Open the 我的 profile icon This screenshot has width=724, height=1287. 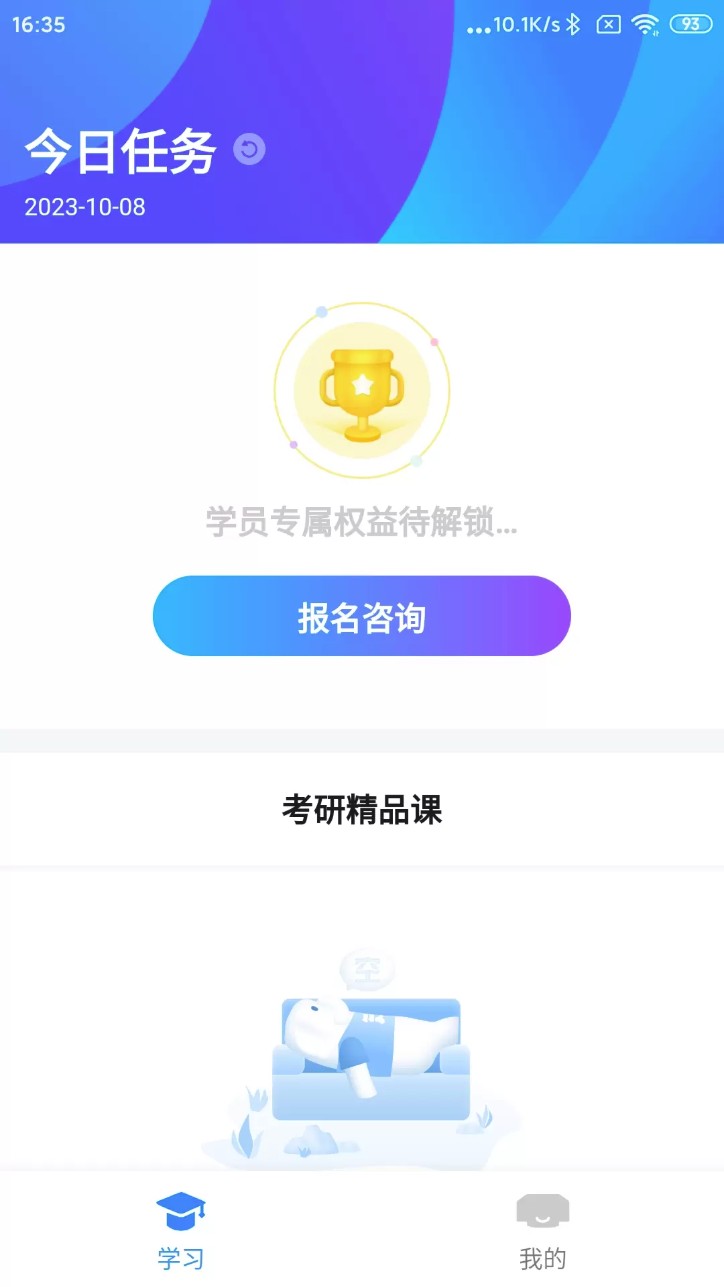543,1212
